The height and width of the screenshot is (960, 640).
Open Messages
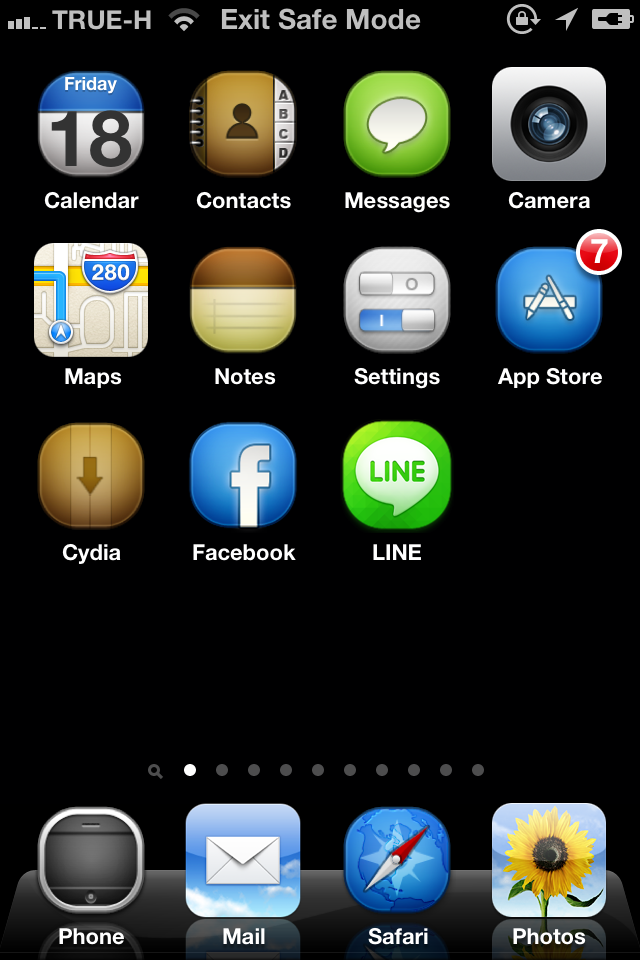pos(397,124)
